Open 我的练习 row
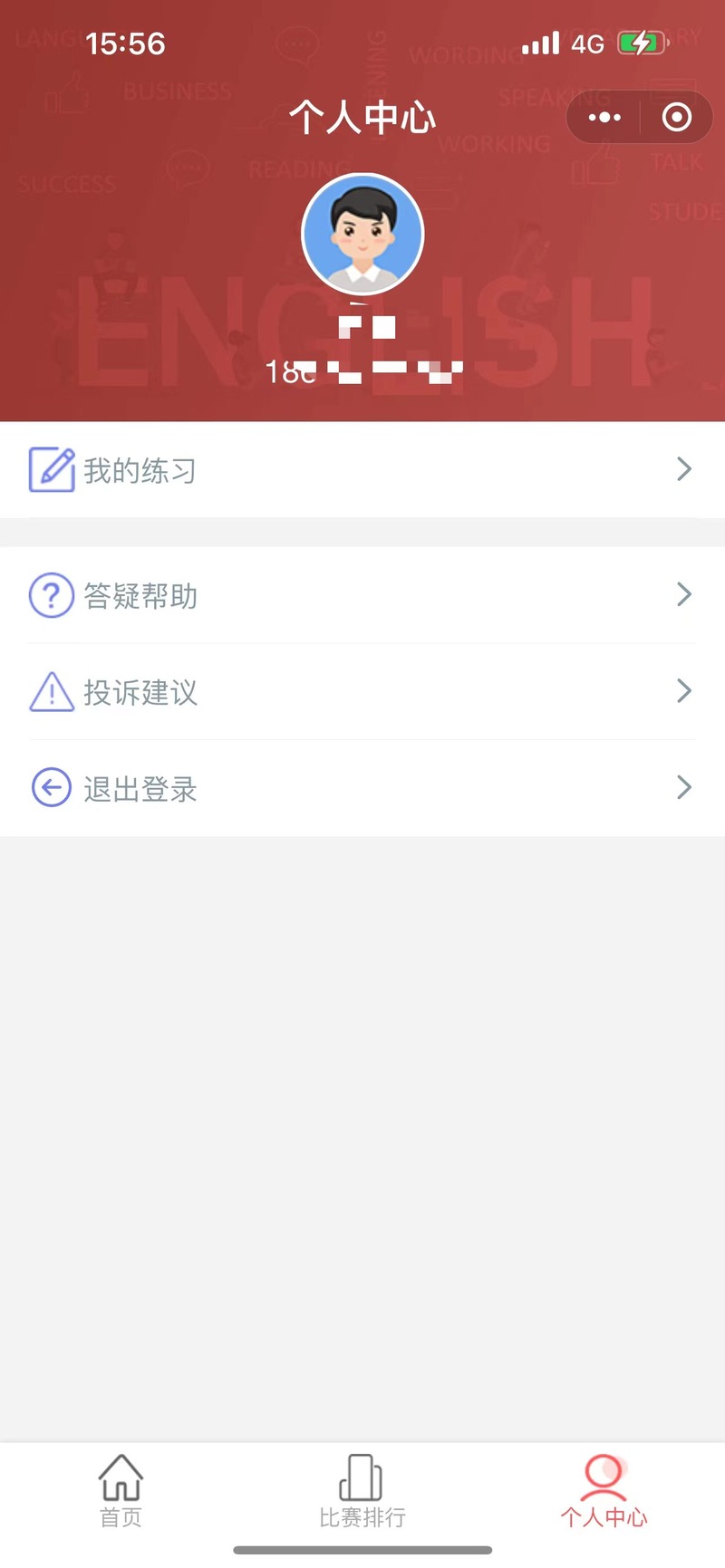725x1568 pixels. pyautogui.click(x=362, y=469)
